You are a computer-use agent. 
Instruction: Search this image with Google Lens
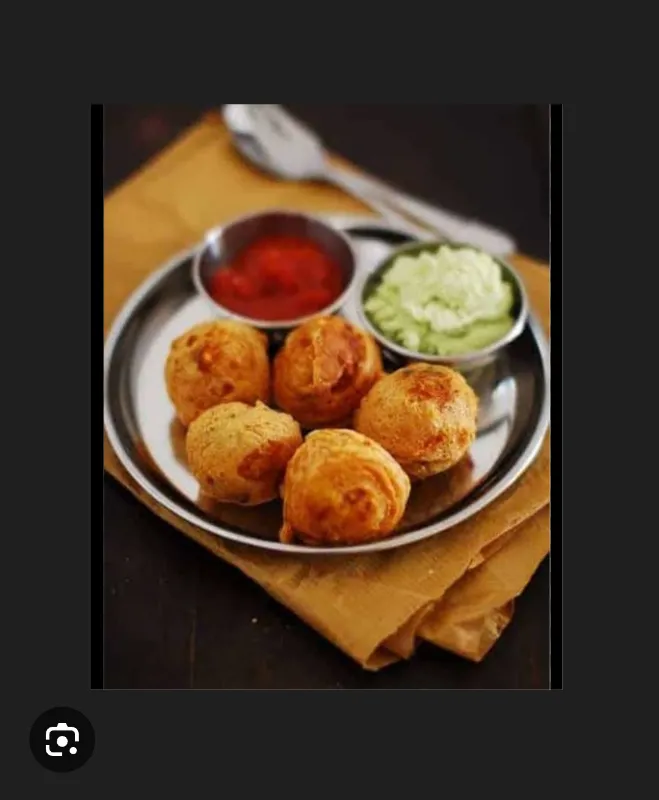62,740
